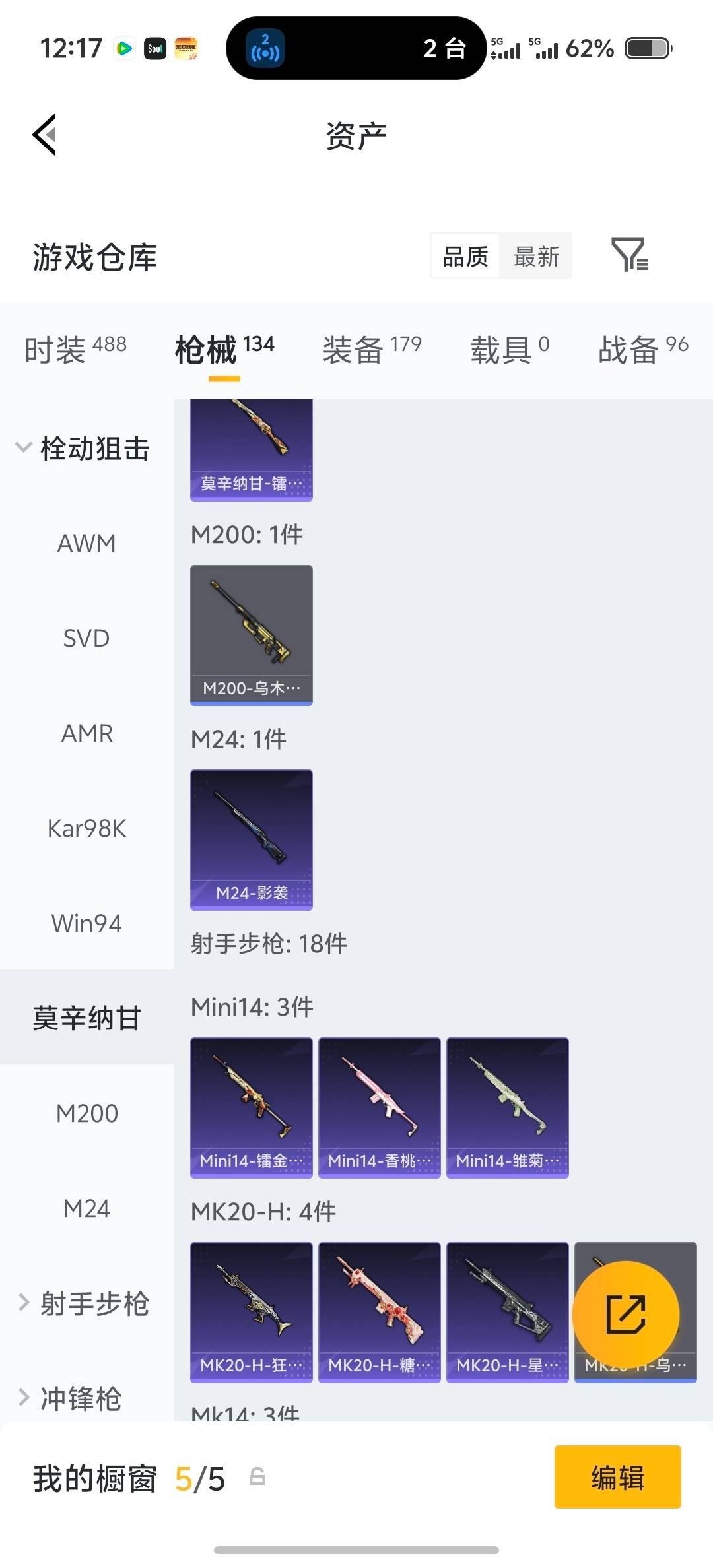713x1568 pixels.
Task: Open the M24-影袭 weapon card
Action: (252, 838)
